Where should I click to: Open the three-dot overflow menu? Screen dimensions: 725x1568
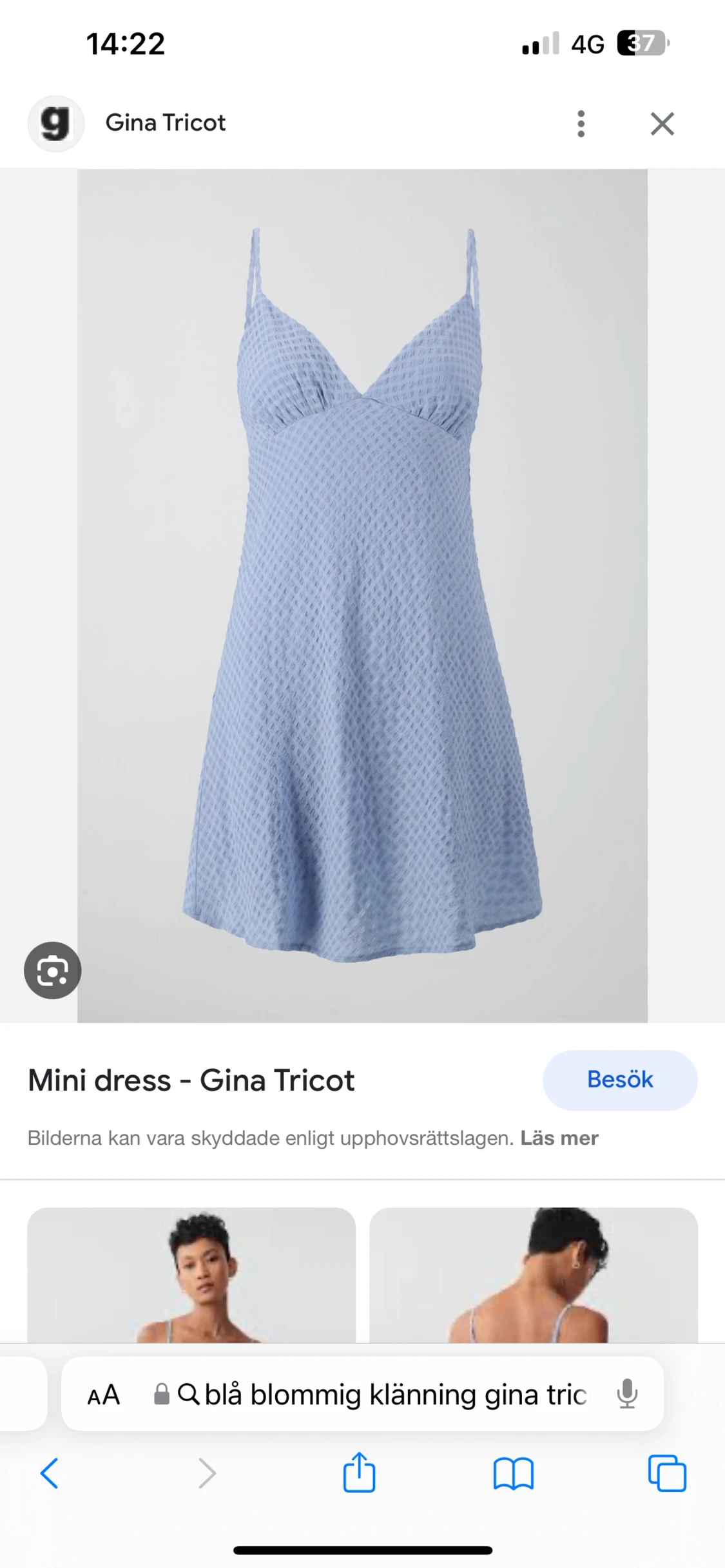[581, 123]
